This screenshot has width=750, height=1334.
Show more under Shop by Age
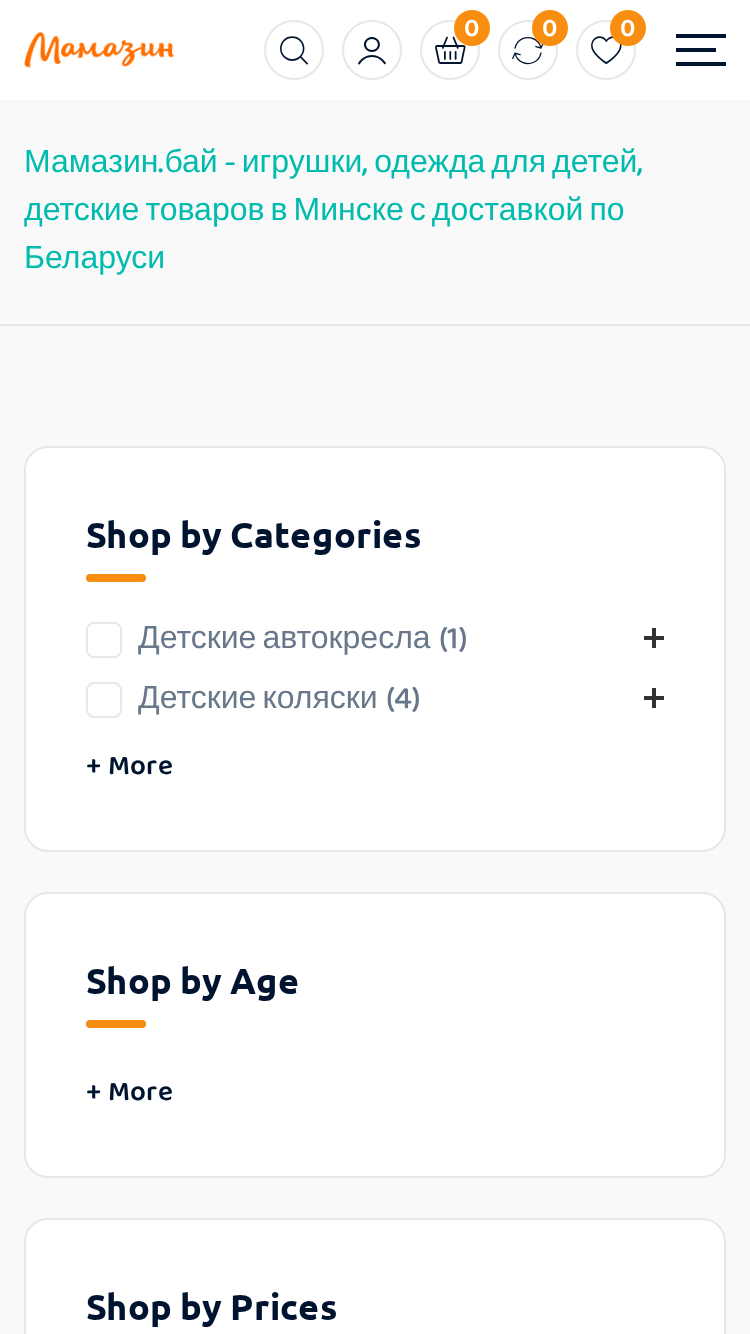coord(129,1092)
